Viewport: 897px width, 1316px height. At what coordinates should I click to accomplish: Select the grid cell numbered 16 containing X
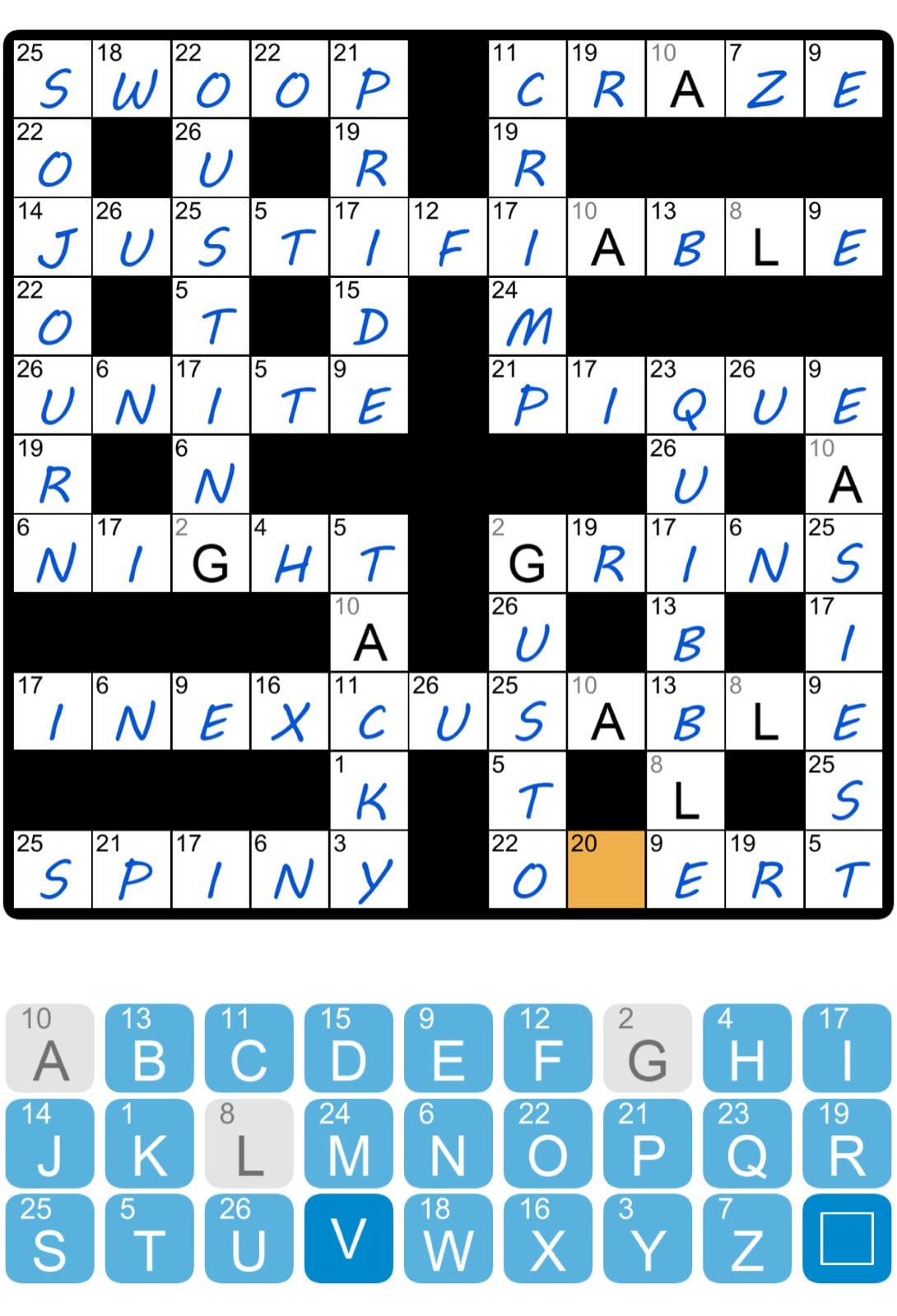point(290,711)
